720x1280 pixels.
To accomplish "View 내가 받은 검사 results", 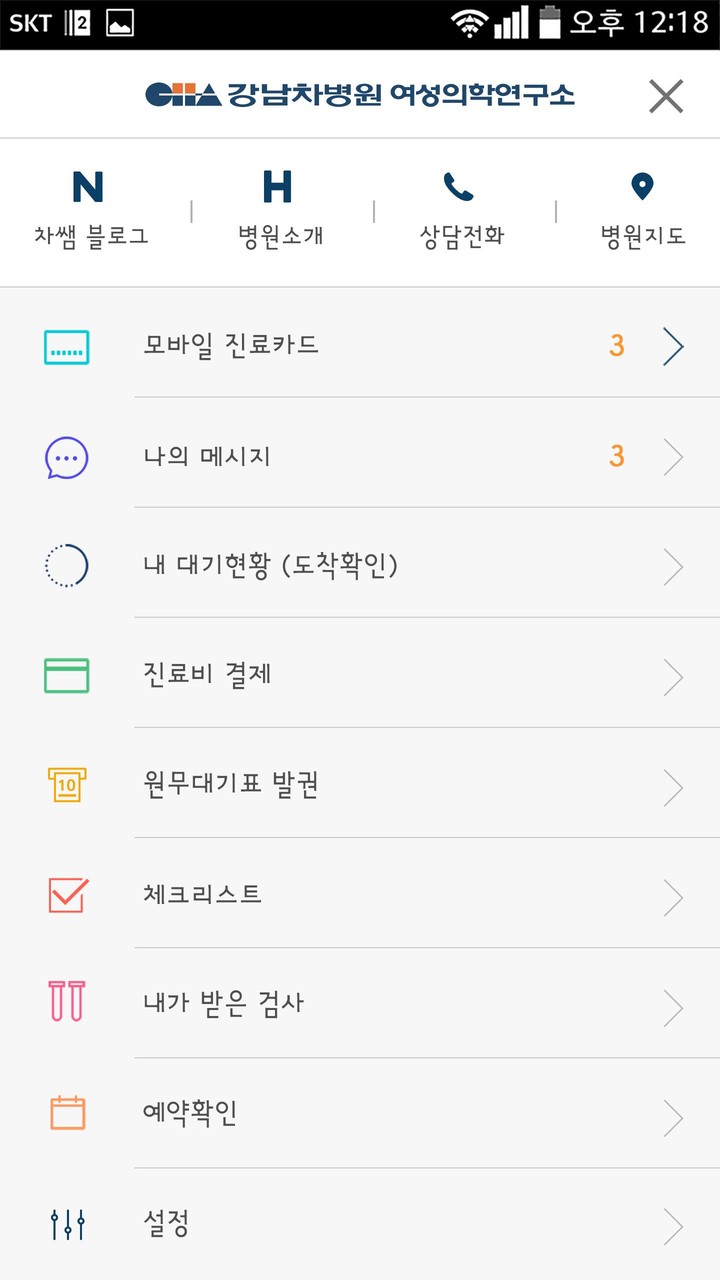I will (x=360, y=1004).
